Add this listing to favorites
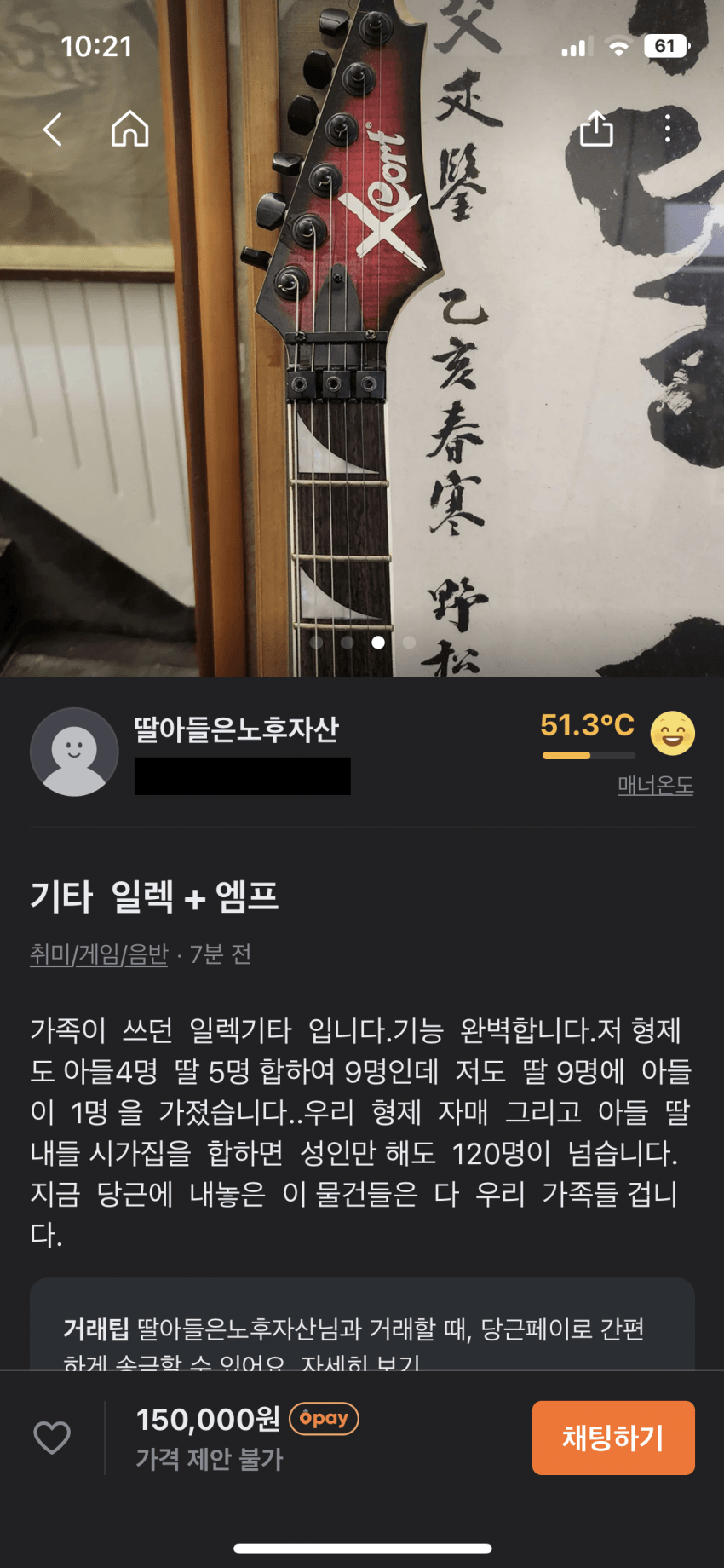 point(52,1438)
